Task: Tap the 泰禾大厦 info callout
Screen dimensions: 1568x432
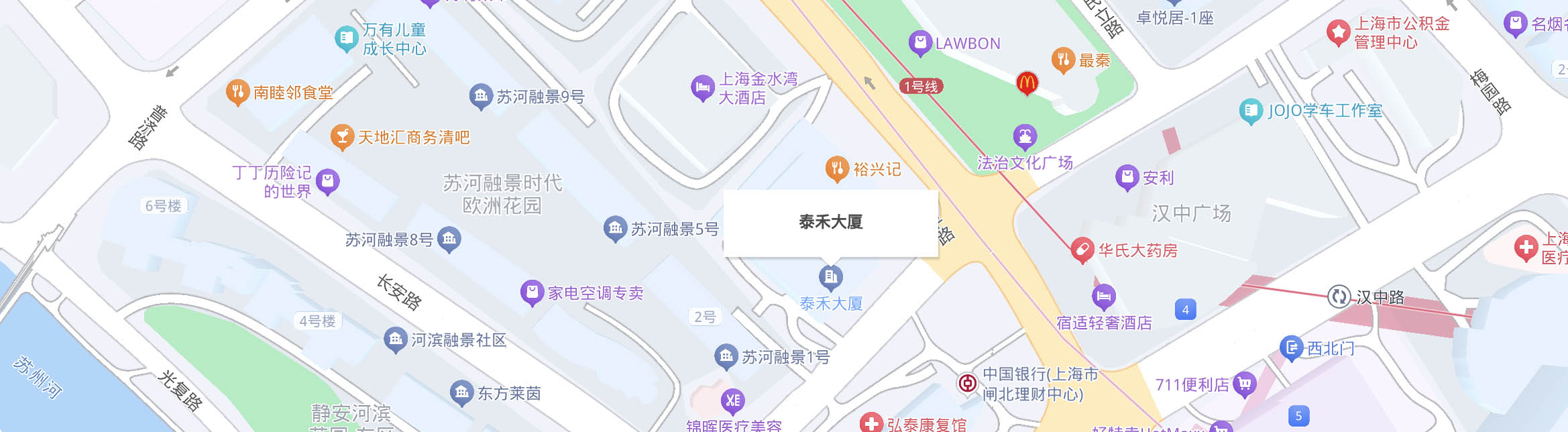Action: pyautogui.click(x=830, y=222)
